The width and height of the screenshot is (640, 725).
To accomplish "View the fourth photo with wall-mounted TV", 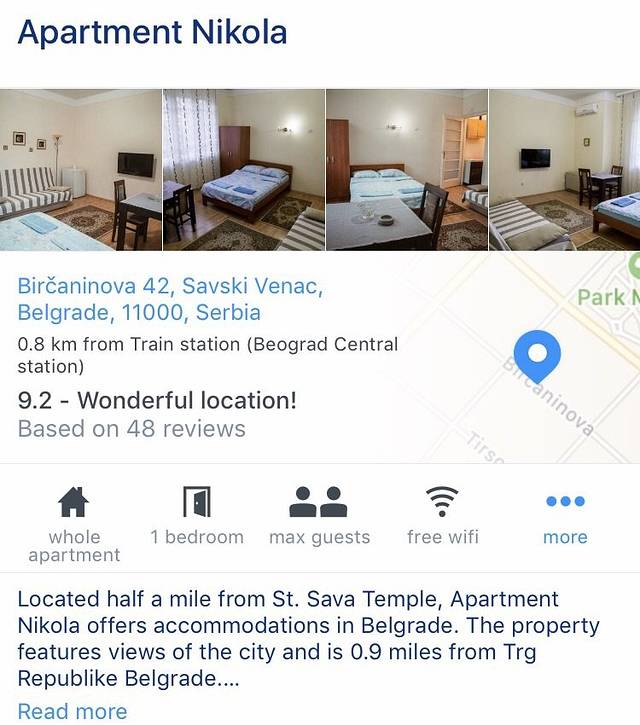I will (x=564, y=169).
